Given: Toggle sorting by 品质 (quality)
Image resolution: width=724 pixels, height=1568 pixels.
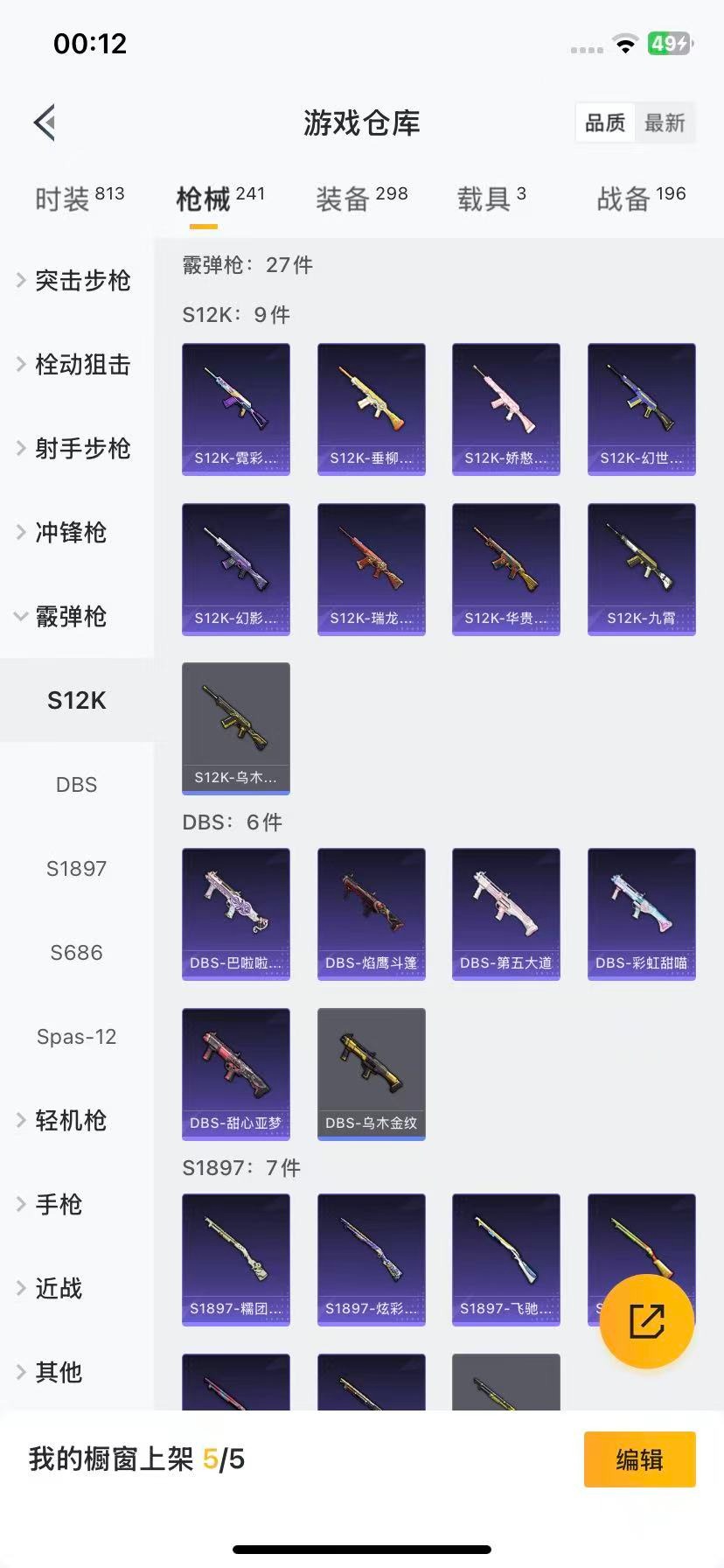Looking at the screenshot, I should pyautogui.click(x=604, y=122).
